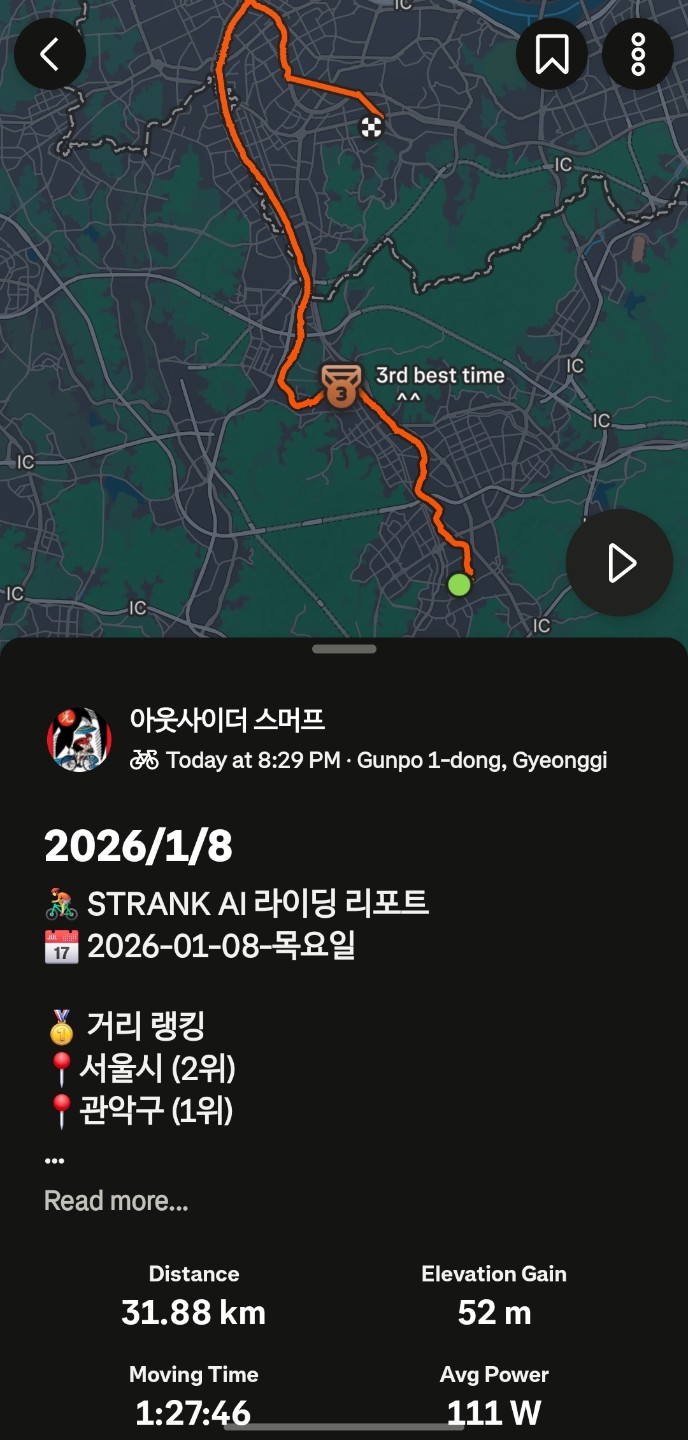Open the three-dot overflow menu
Screen dimensions: 688x1440
click(638, 54)
